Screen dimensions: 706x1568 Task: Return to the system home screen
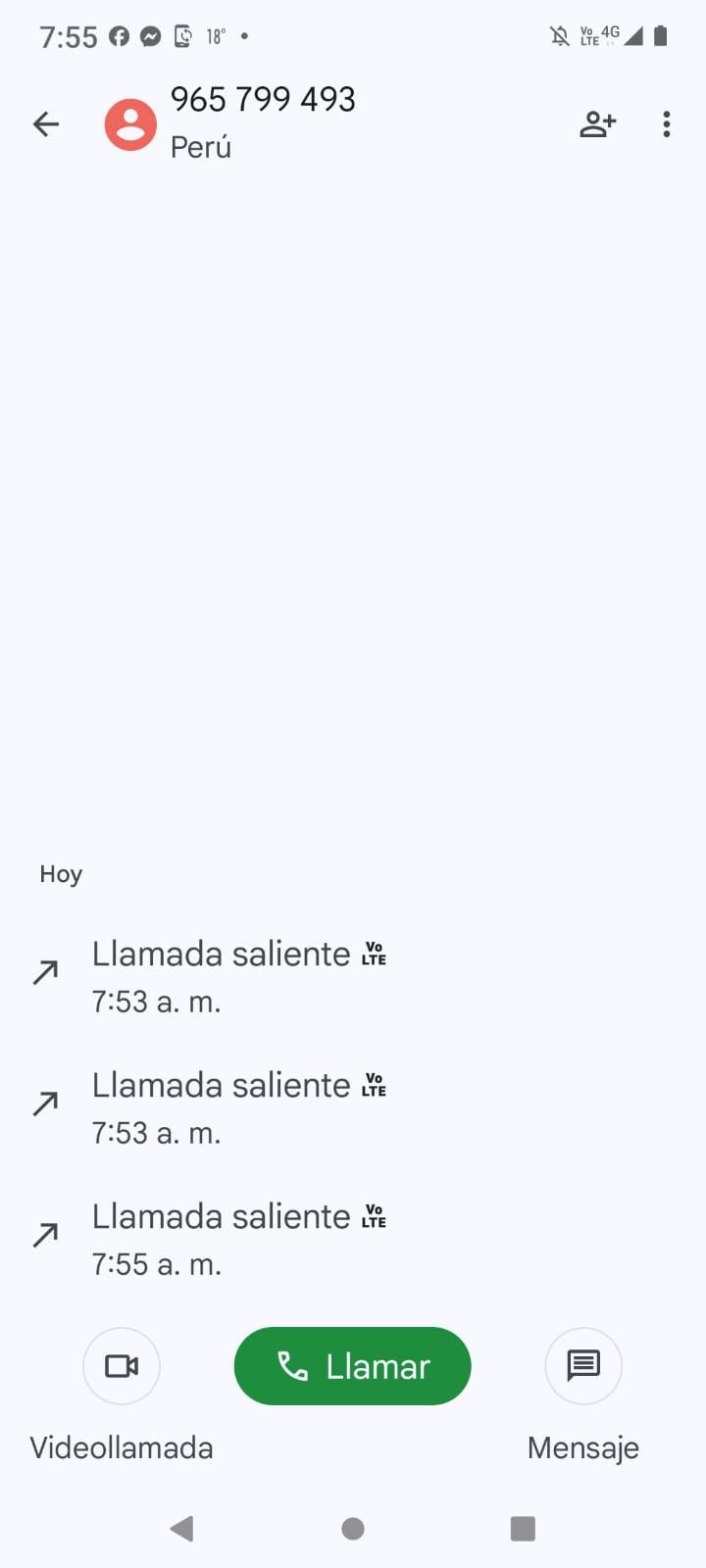[x=353, y=1529]
